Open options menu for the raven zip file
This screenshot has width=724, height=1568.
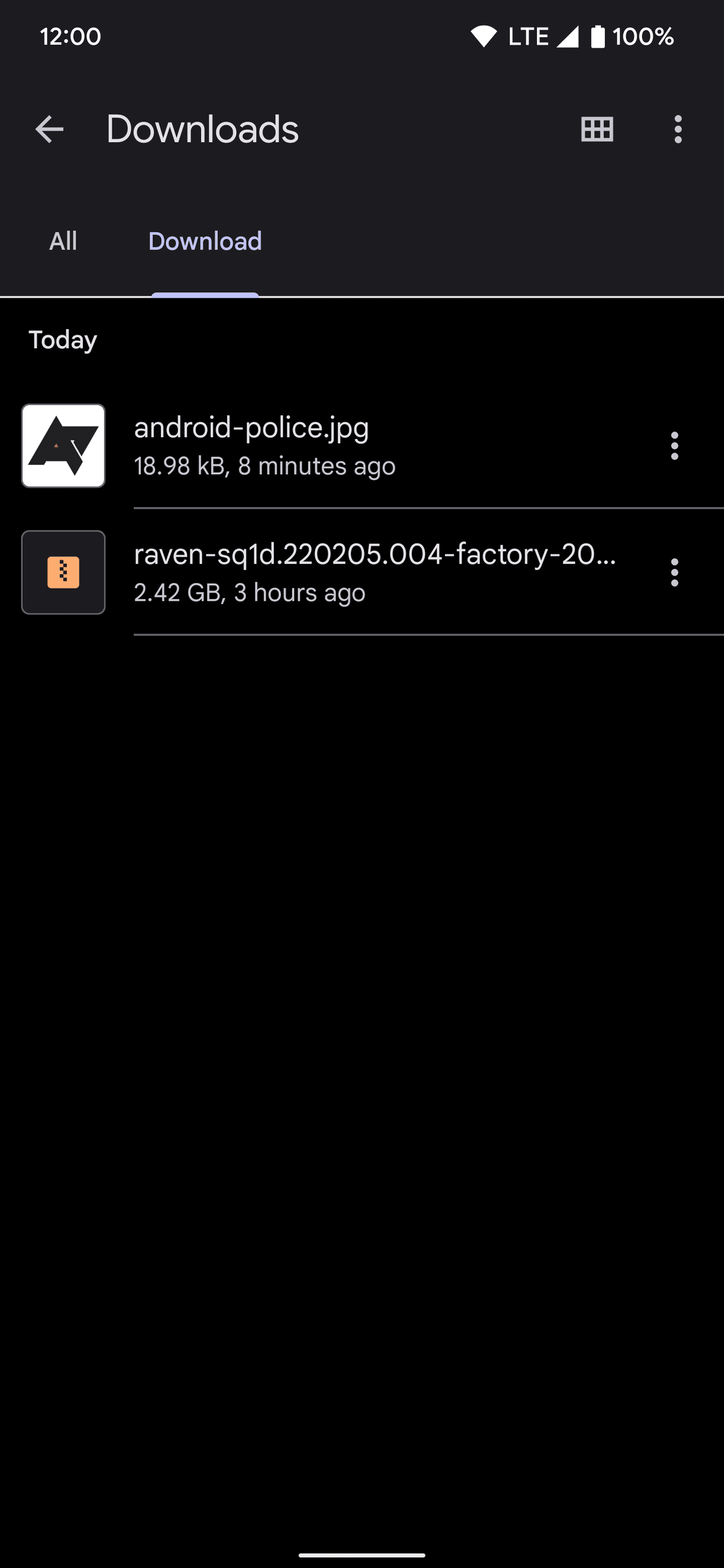[x=674, y=571]
